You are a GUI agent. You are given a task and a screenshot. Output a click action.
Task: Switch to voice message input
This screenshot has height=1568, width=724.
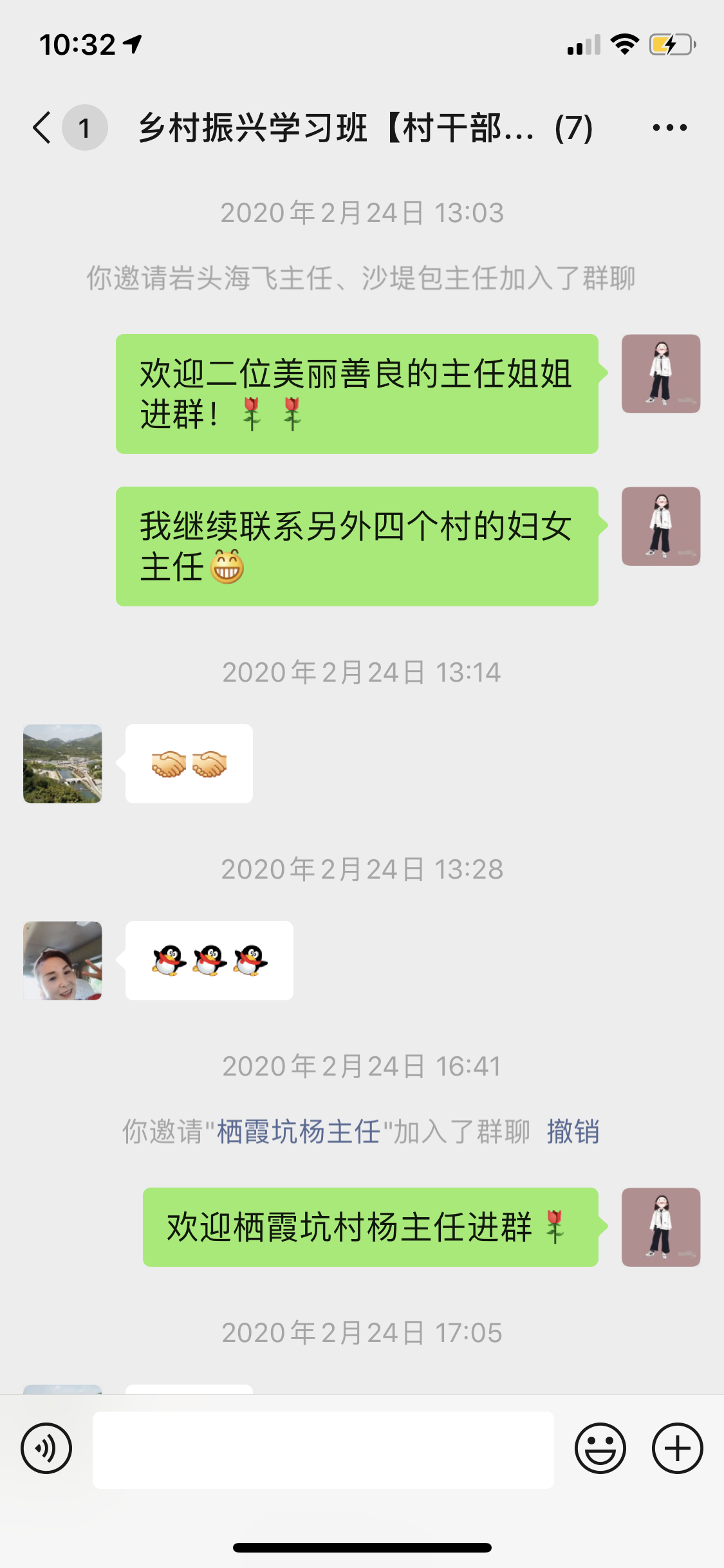click(x=46, y=1448)
